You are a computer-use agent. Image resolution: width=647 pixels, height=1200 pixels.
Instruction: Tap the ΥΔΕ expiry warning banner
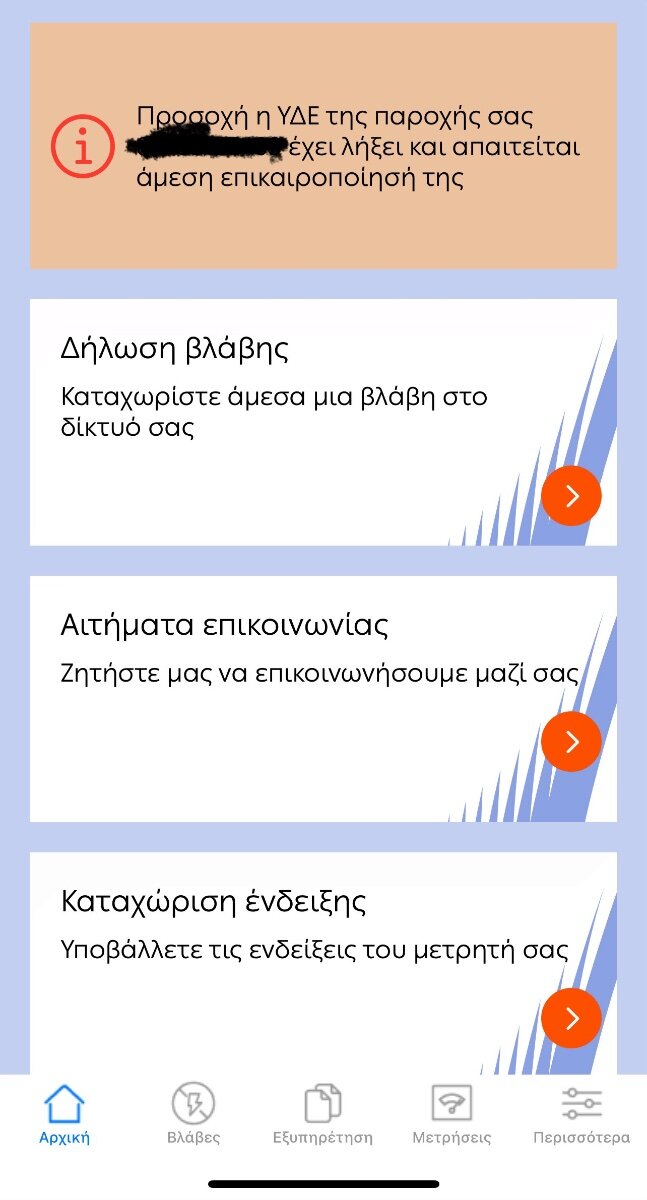coord(323,146)
